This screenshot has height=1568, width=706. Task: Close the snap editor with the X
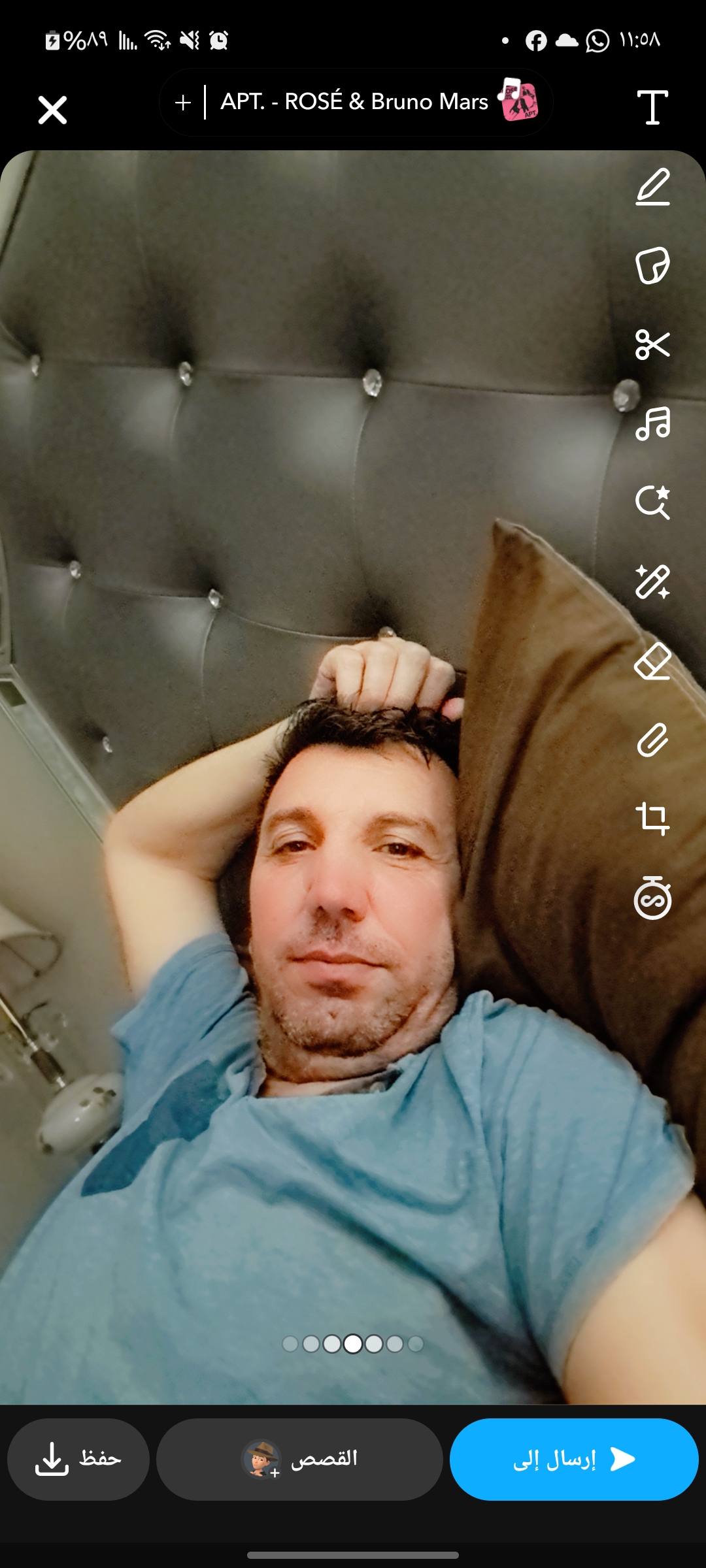coord(52,110)
